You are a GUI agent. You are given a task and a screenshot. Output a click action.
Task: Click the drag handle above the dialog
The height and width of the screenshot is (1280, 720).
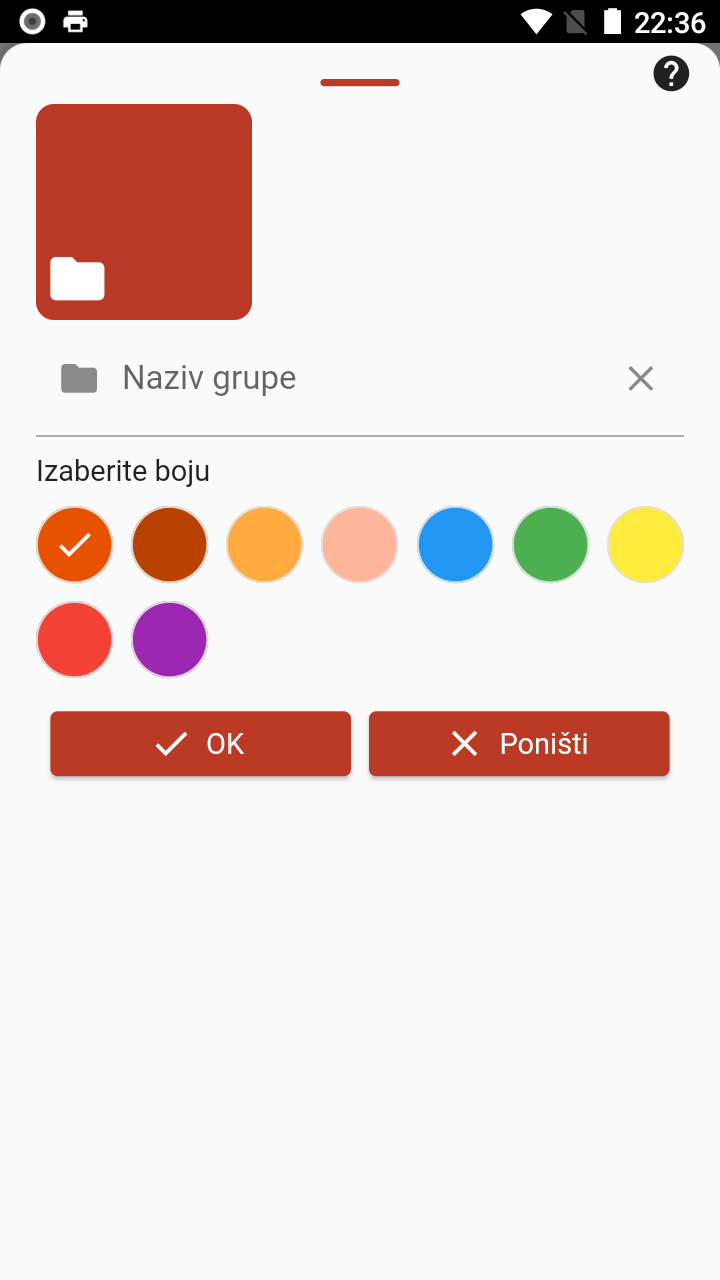(x=359, y=82)
